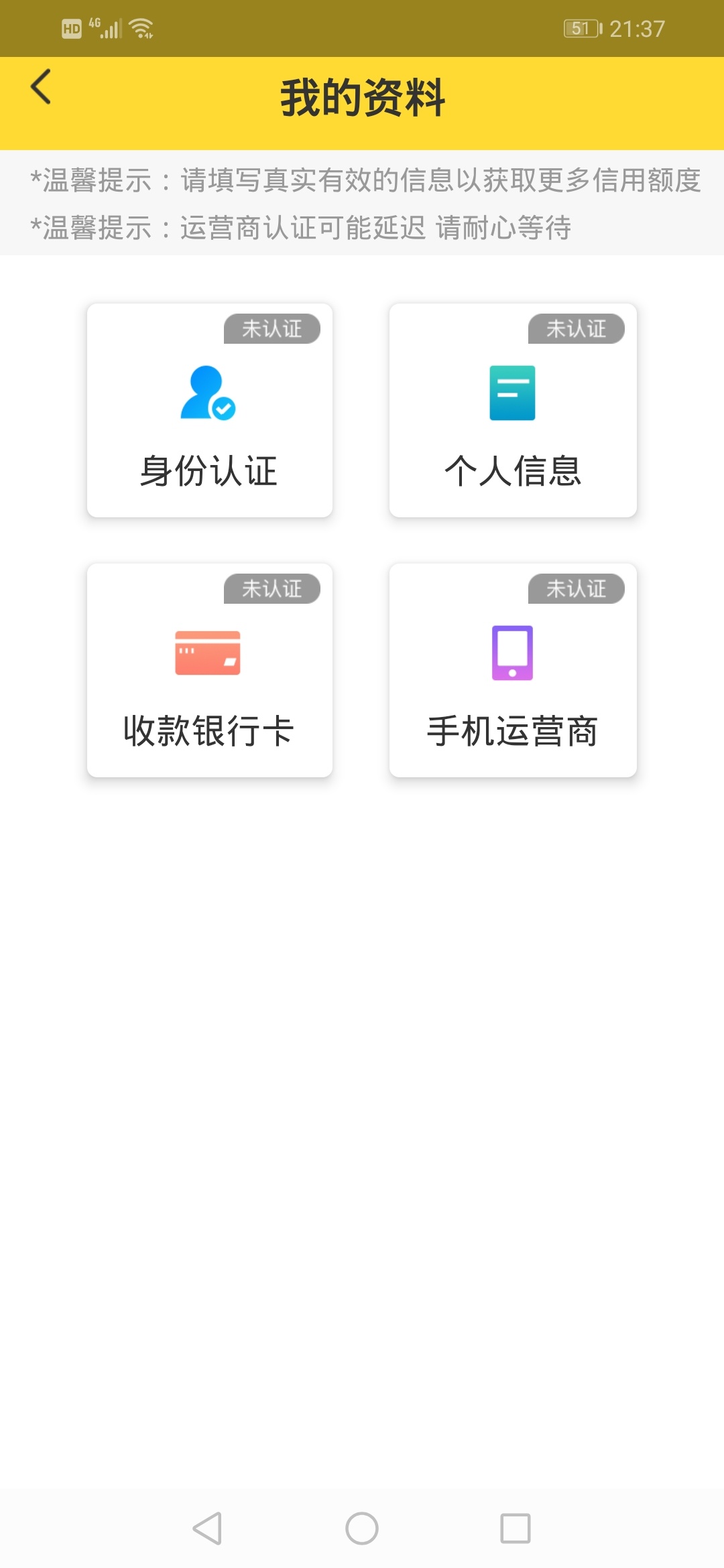Open the 手机运营商 card
724x1568 pixels.
click(513, 670)
